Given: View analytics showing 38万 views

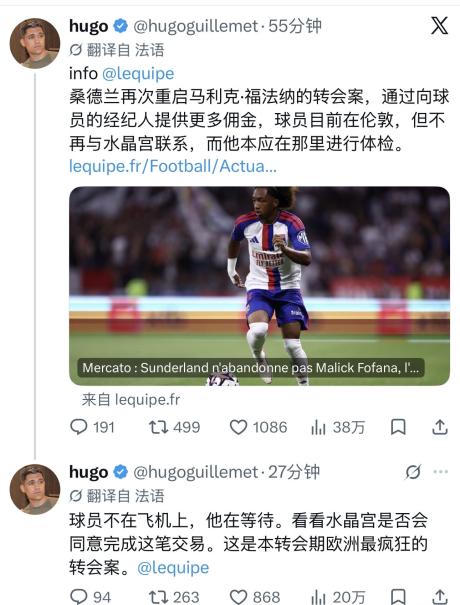Looking at the screenshot, I should pos(338,427).
